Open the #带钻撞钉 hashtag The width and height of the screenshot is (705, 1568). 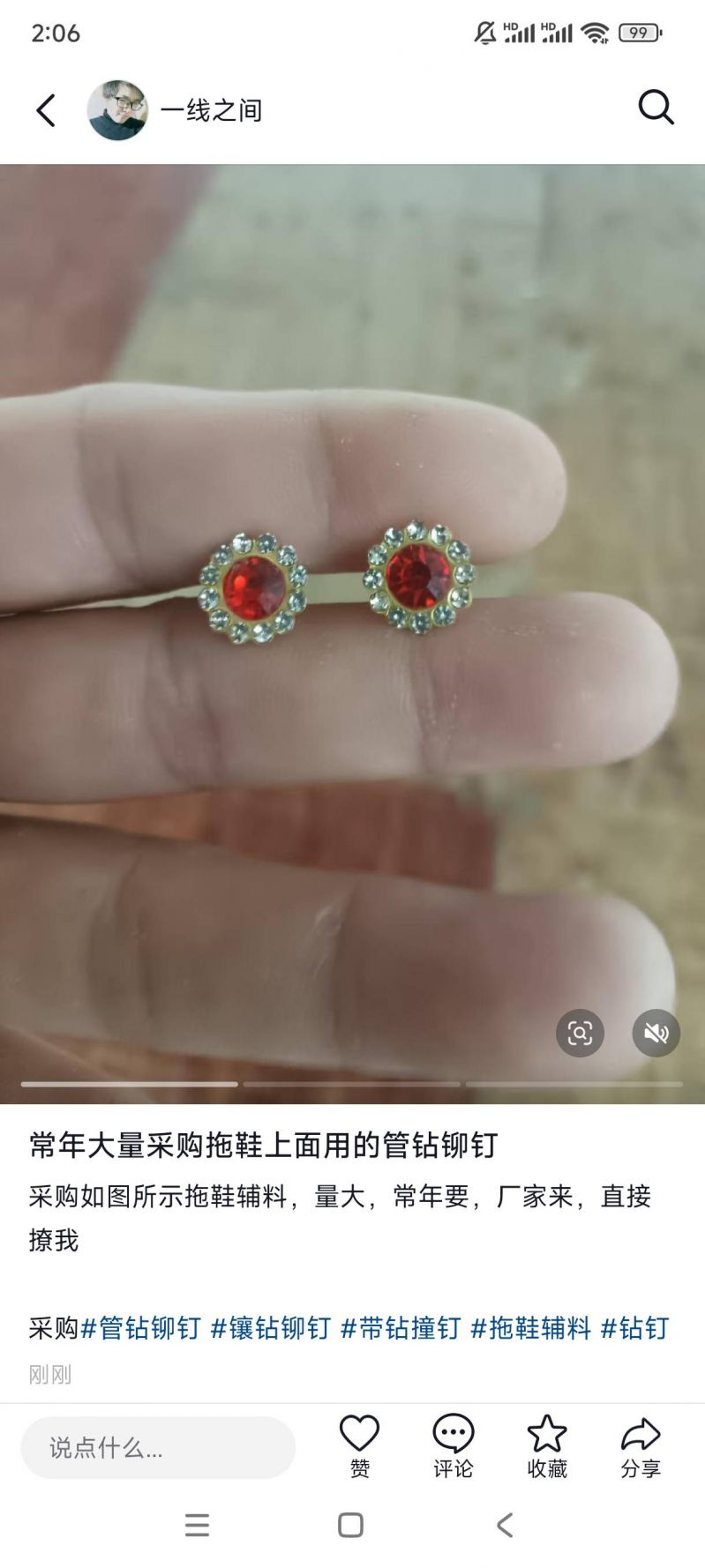(x=401, y=1328)
